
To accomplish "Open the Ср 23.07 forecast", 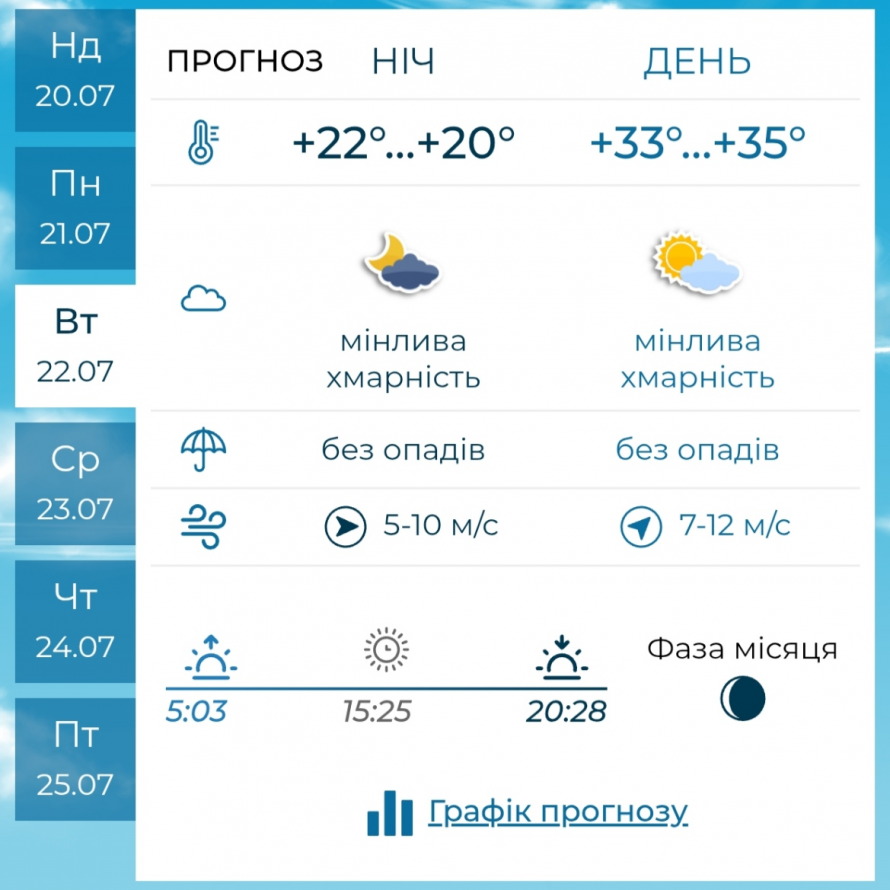I will pos(75,484).
